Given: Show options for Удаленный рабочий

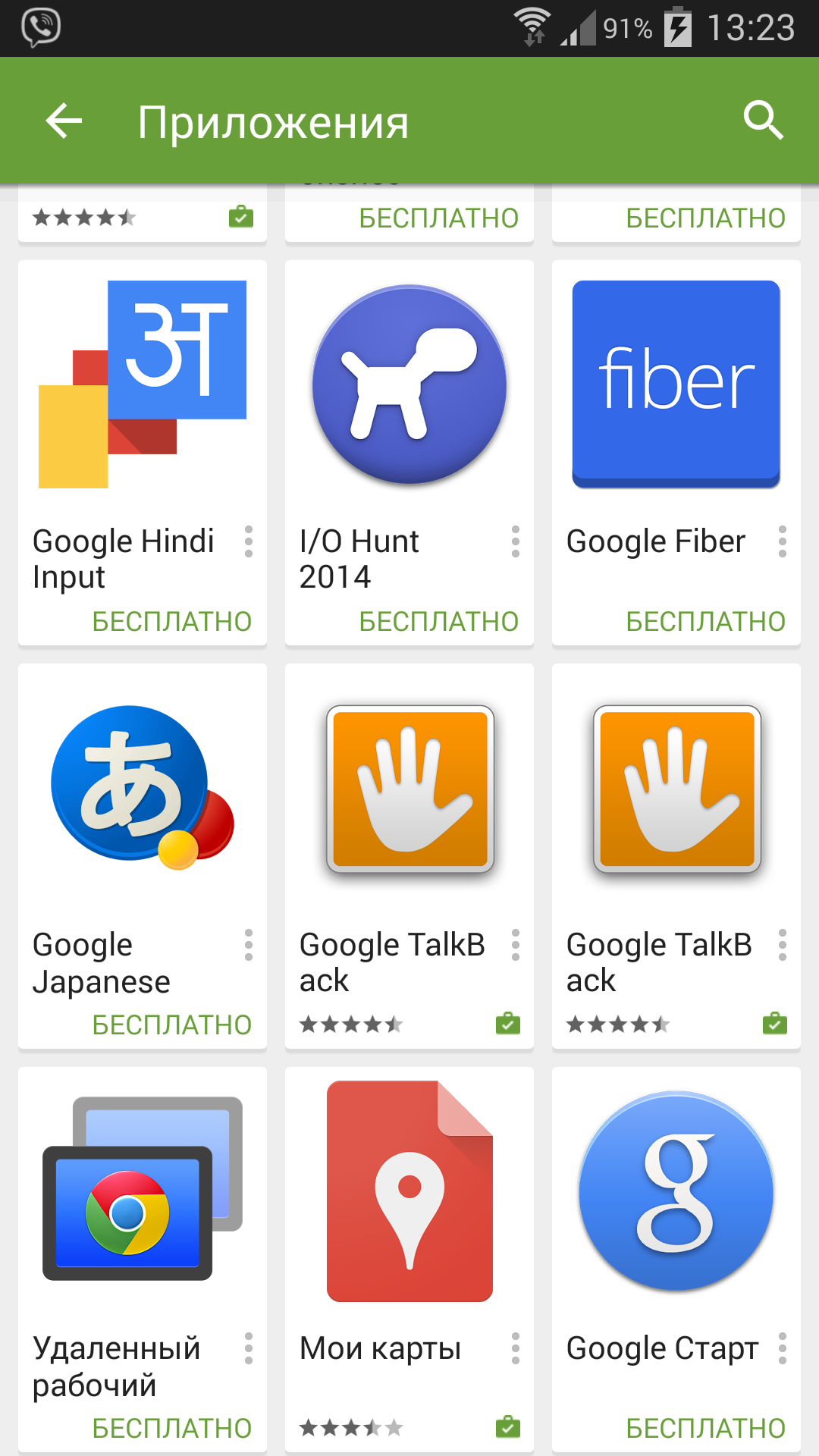Looking at the screenshot, I should [249, 1349].
